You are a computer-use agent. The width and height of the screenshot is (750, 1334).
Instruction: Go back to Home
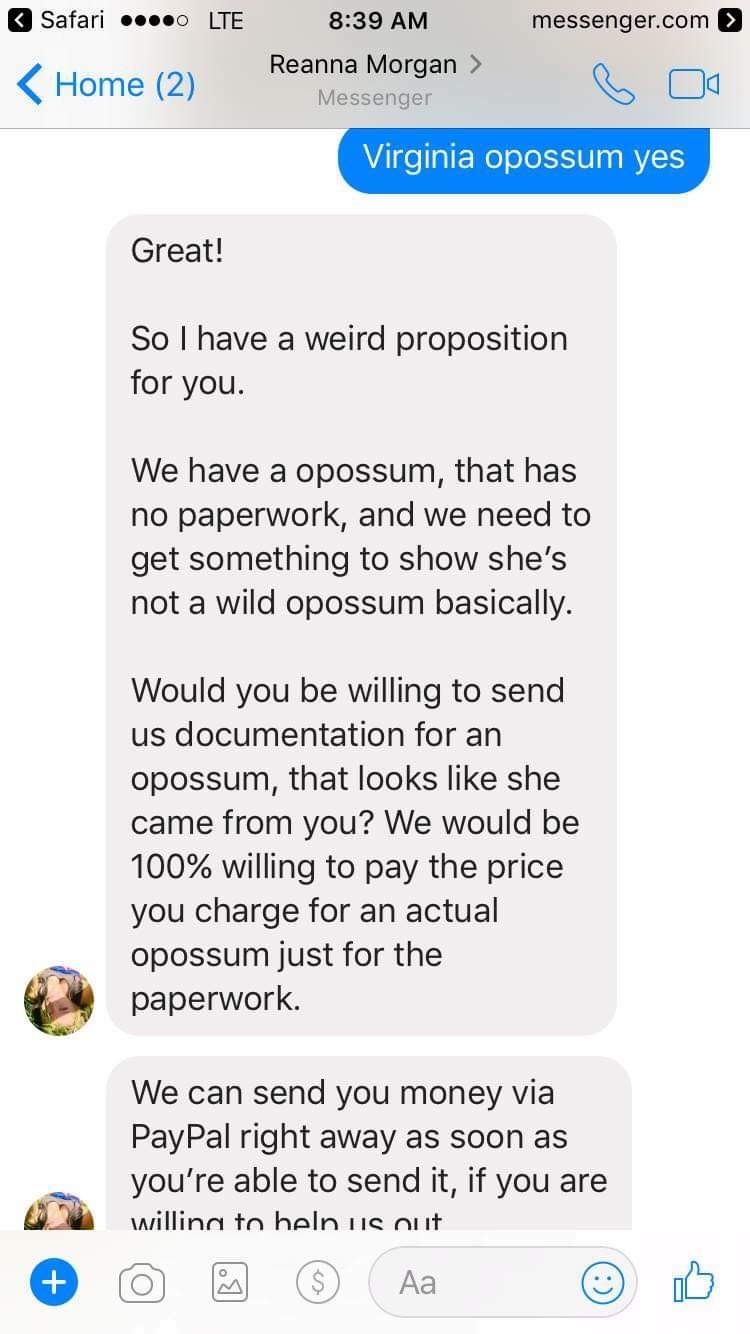(x=105, y=85)
